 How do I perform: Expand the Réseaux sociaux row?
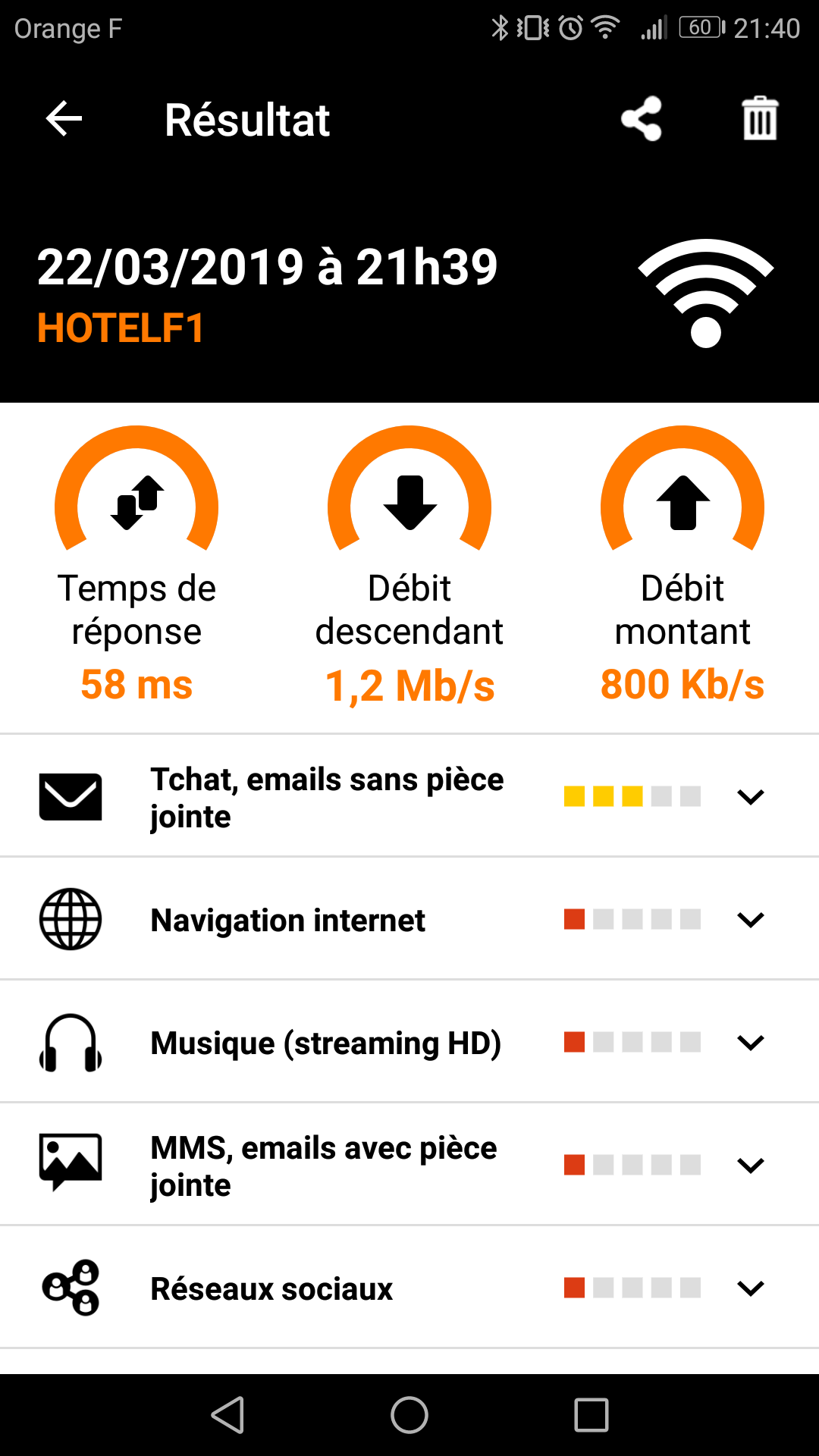pos(751,1288)
